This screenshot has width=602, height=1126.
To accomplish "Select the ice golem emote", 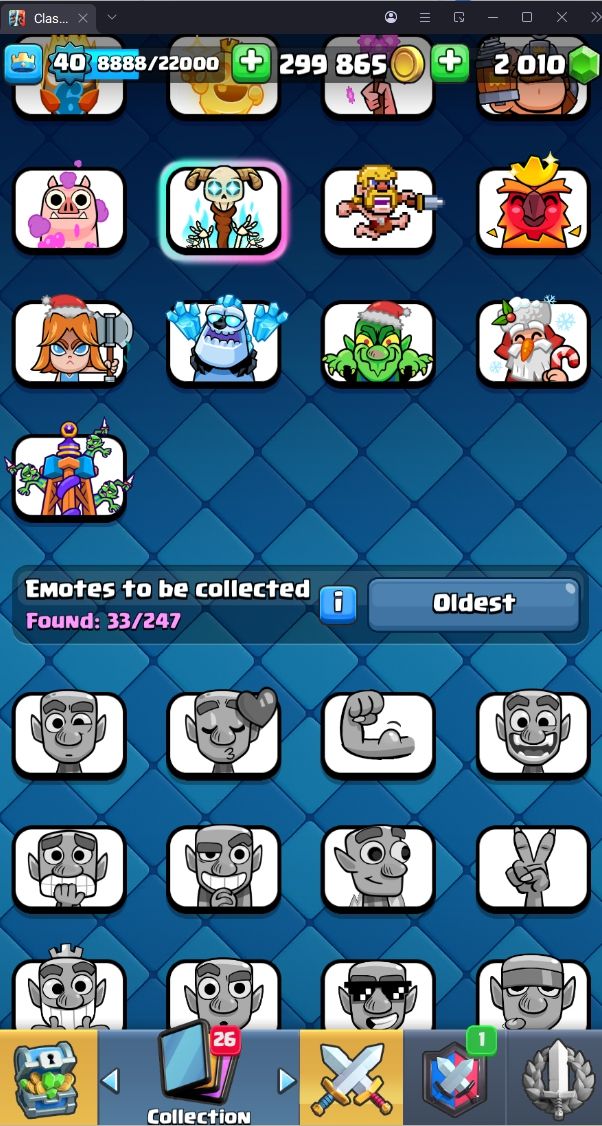I will [224, 343].
